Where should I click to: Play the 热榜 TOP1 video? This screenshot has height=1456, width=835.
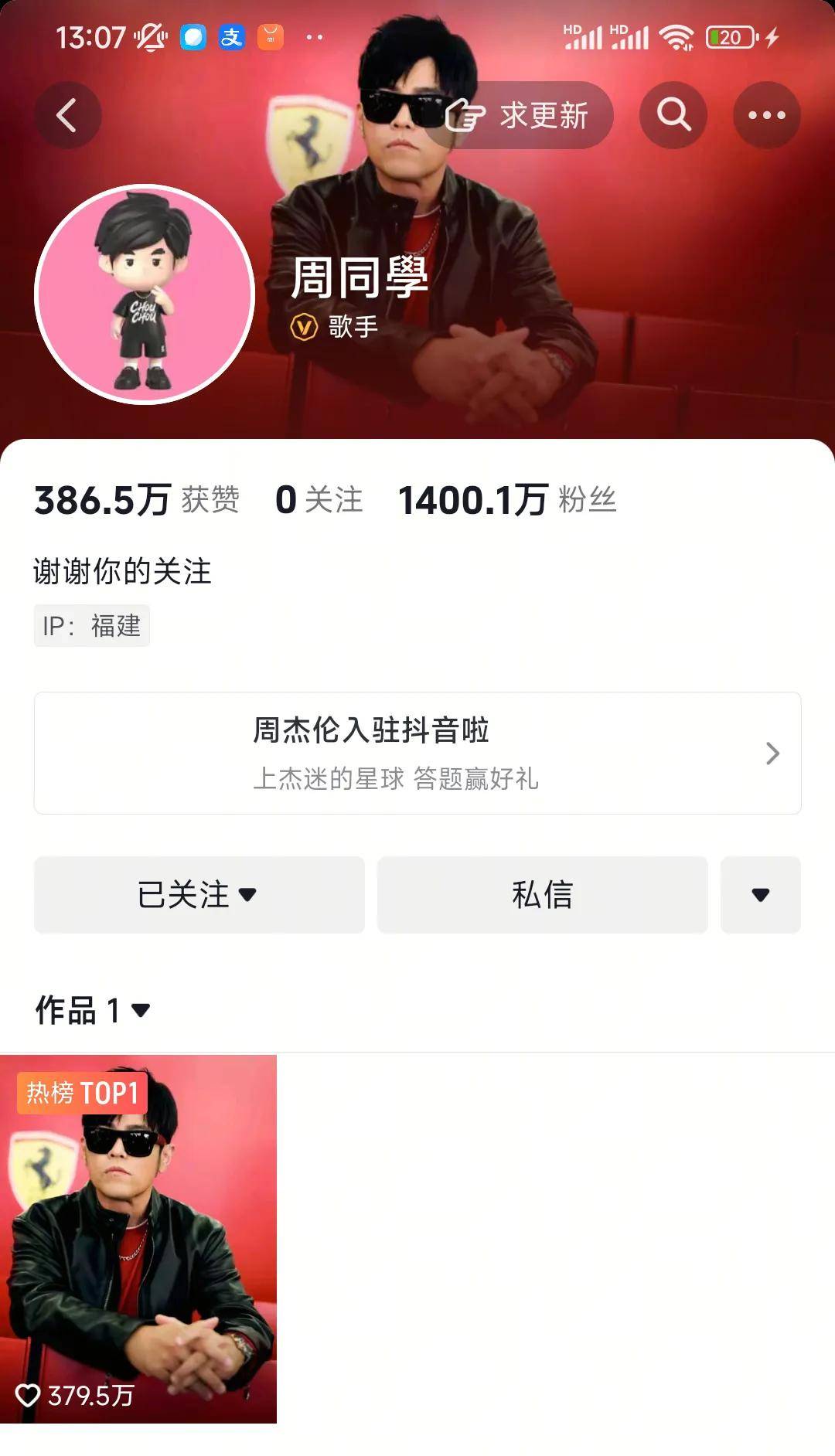(138, 1238)
